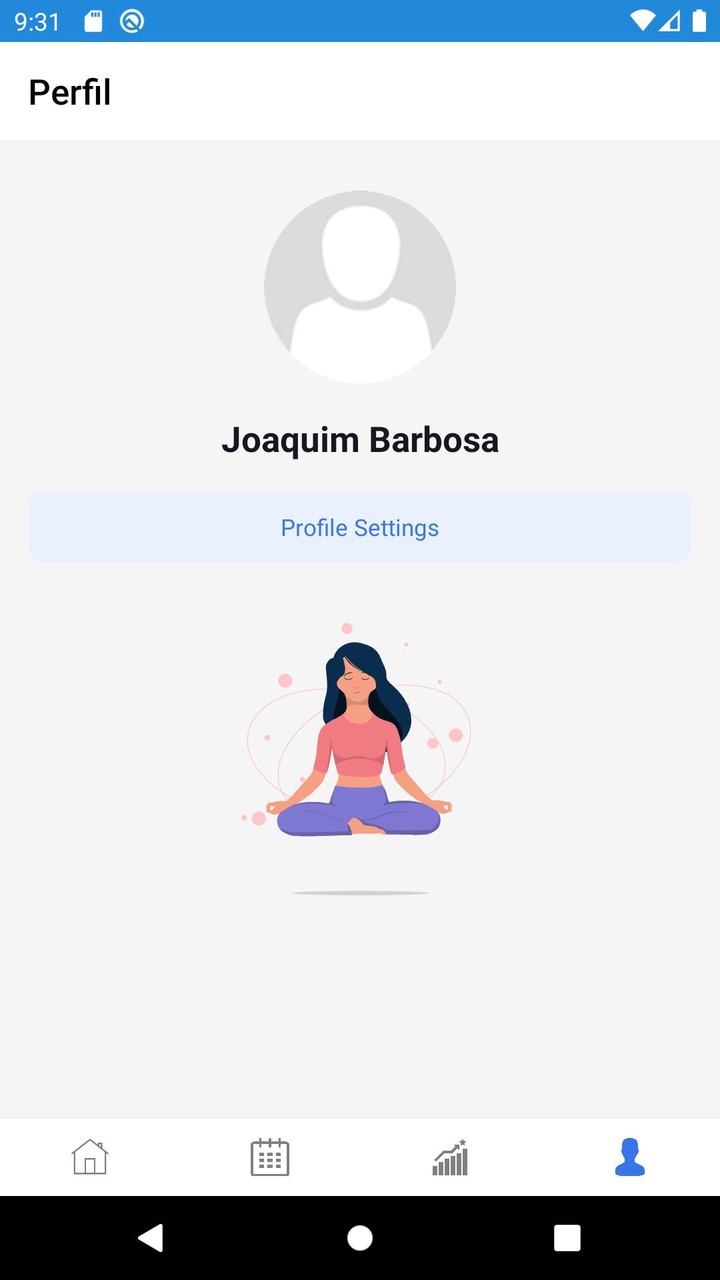Go back using the system back button
Screen dimensions: 720x1280
151,1238
